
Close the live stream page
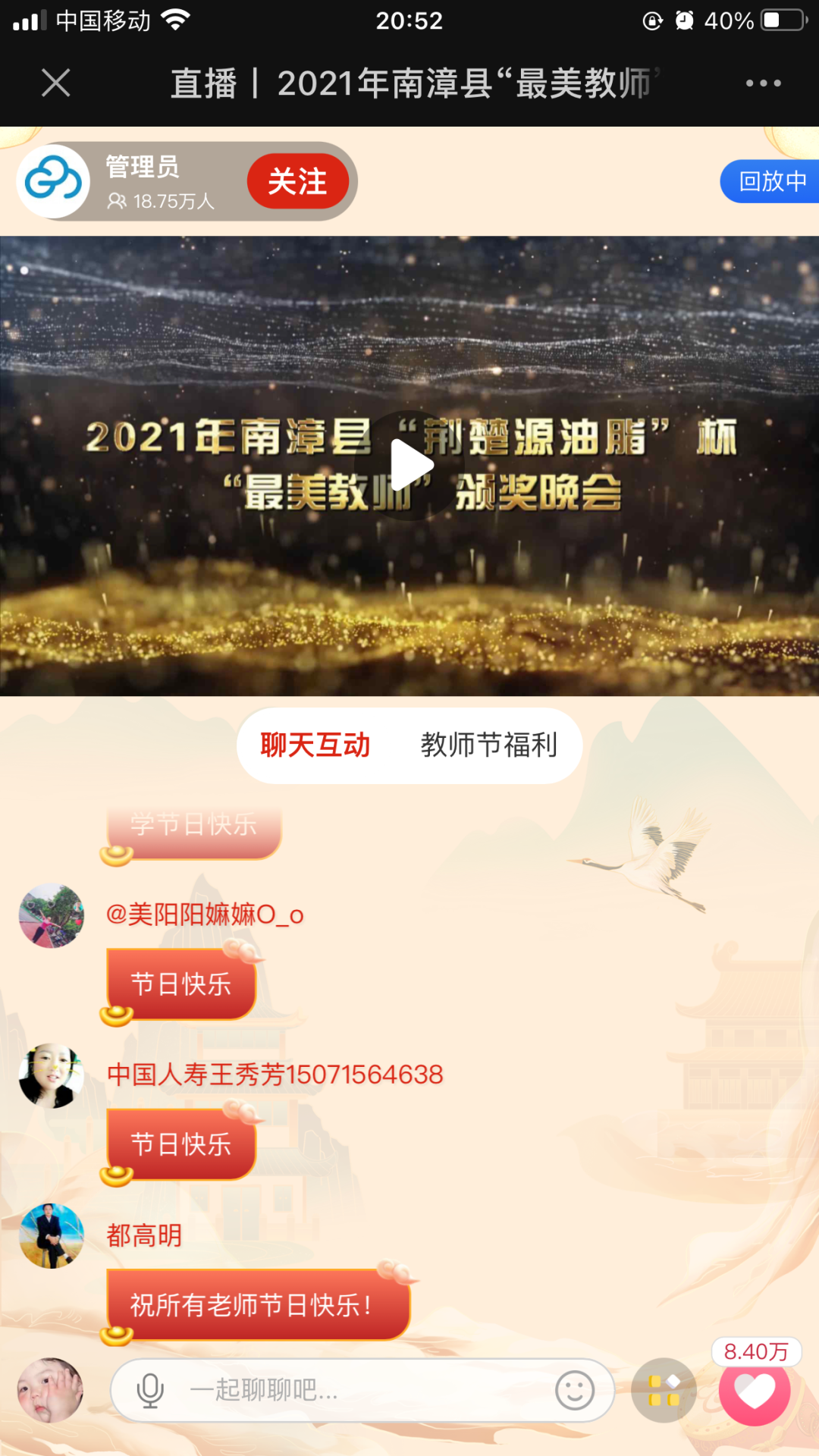tap(55, 83)
